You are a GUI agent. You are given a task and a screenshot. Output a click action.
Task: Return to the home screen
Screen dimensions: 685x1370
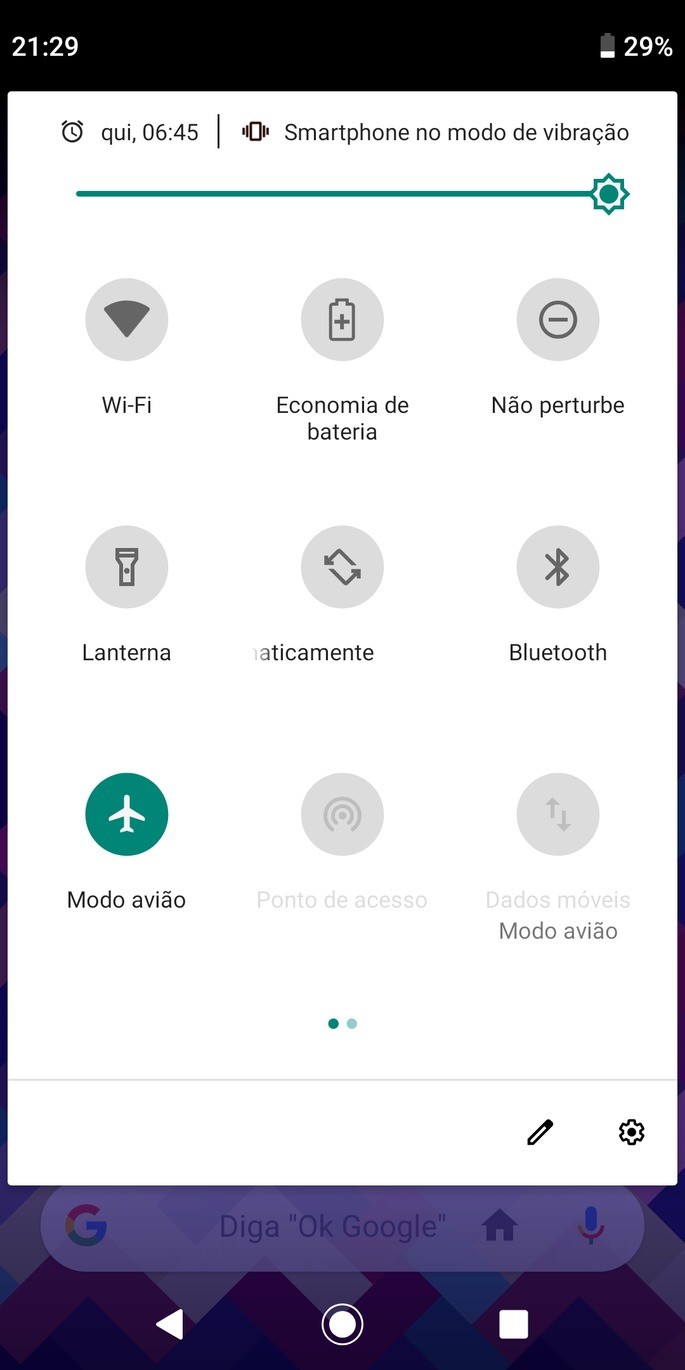(x=342, y=1324)
